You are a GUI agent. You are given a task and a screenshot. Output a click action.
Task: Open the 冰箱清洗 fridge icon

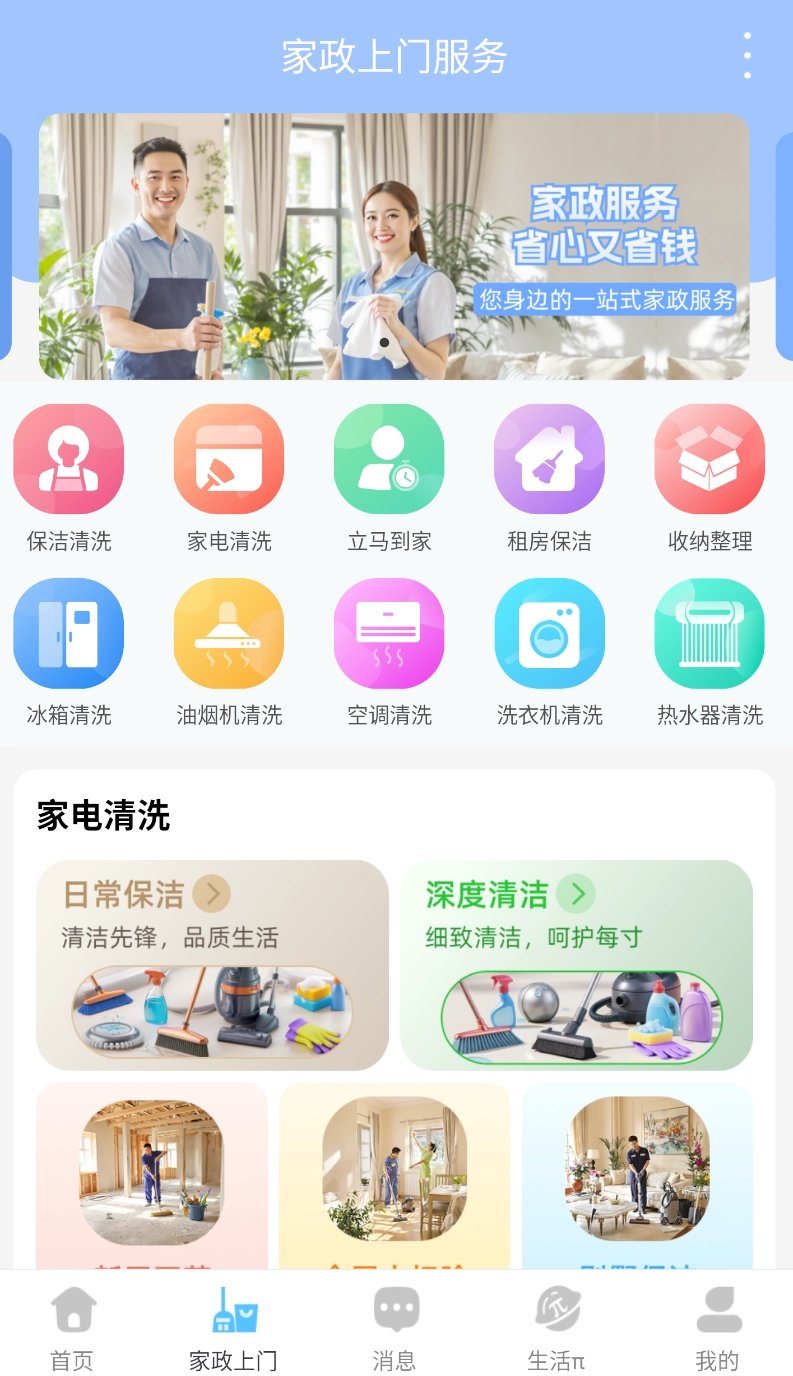point(68,632)
